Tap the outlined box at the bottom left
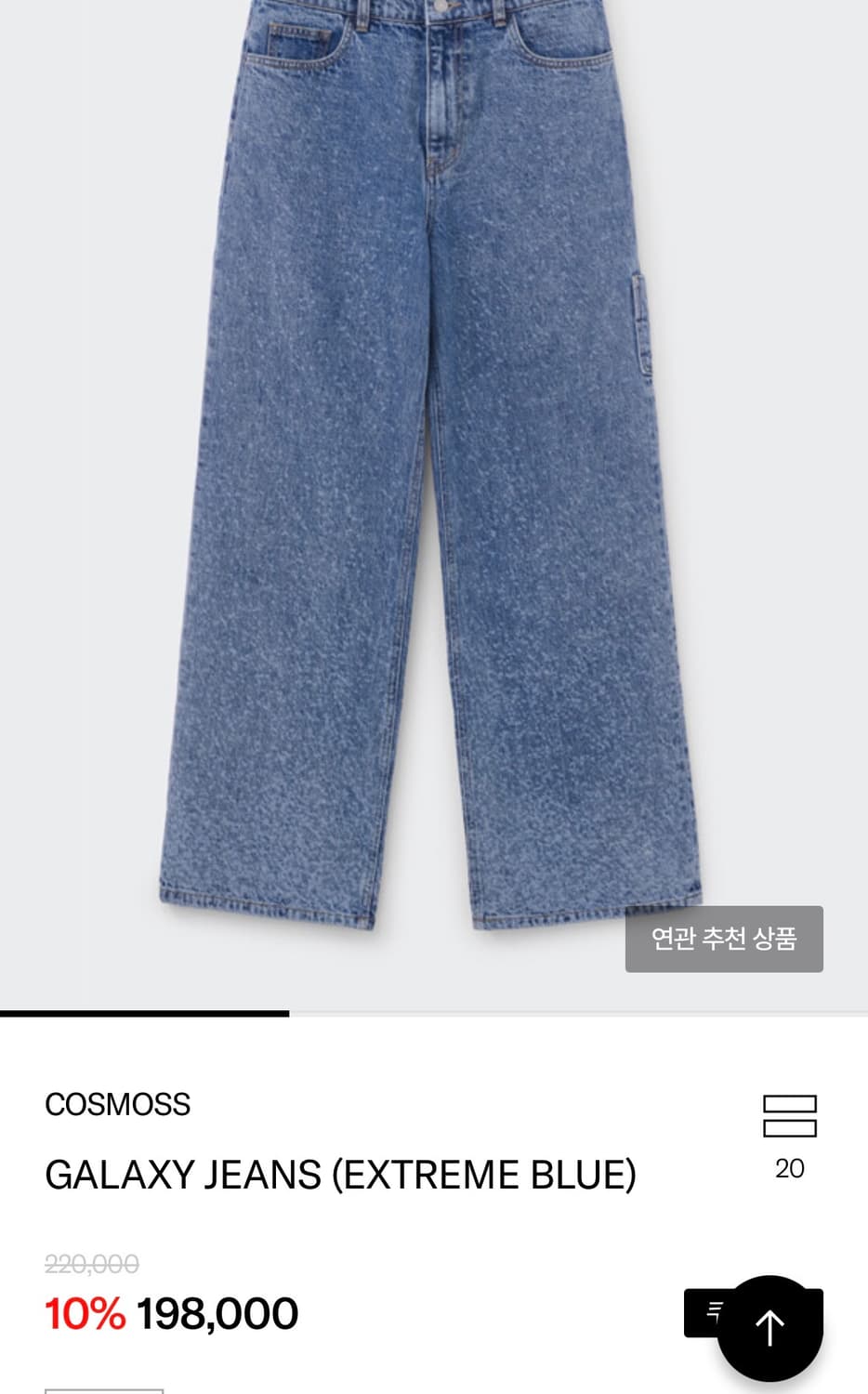This screenshot has height=1394, width=868. 103,1389
